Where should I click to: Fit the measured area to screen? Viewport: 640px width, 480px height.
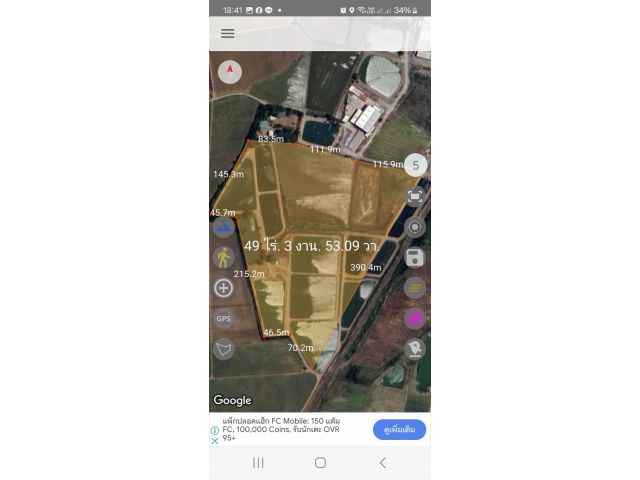[x=415, y=197]
